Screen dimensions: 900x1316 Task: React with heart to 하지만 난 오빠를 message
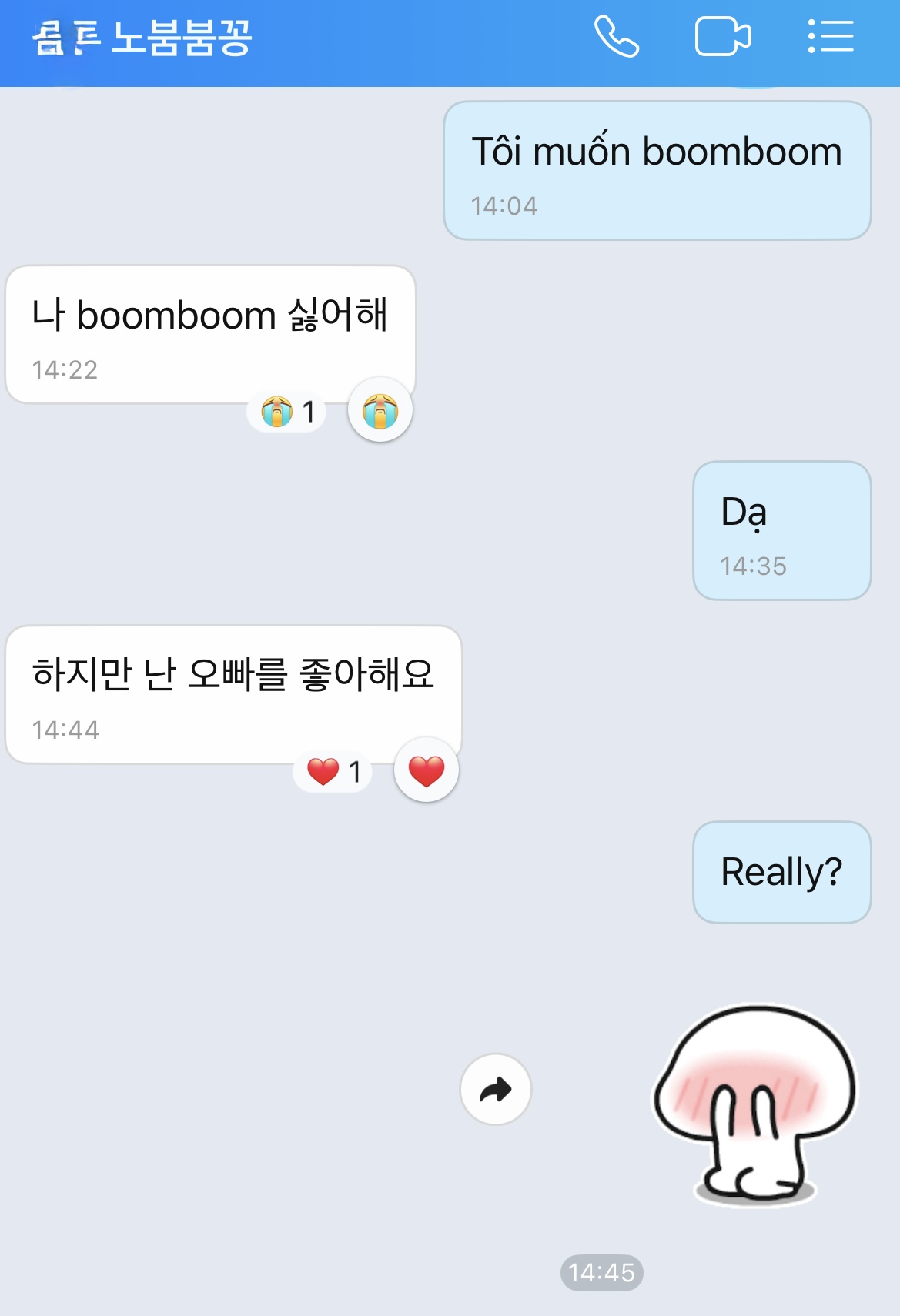click(x=426, y=770)
